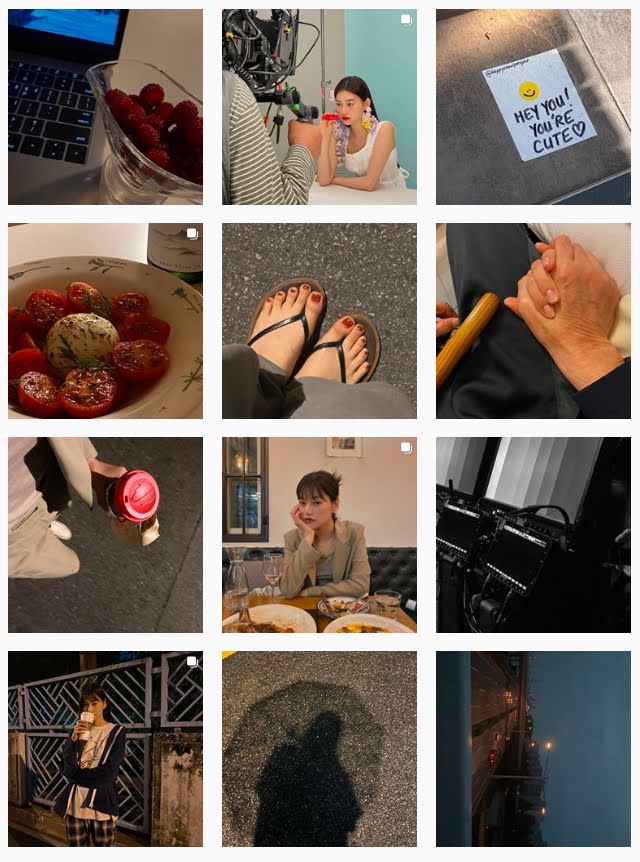View the tomato and mozzarella dish post
The width and height of the screenshot is (640, 862).
pyautogui.click(x=105, y=321)
